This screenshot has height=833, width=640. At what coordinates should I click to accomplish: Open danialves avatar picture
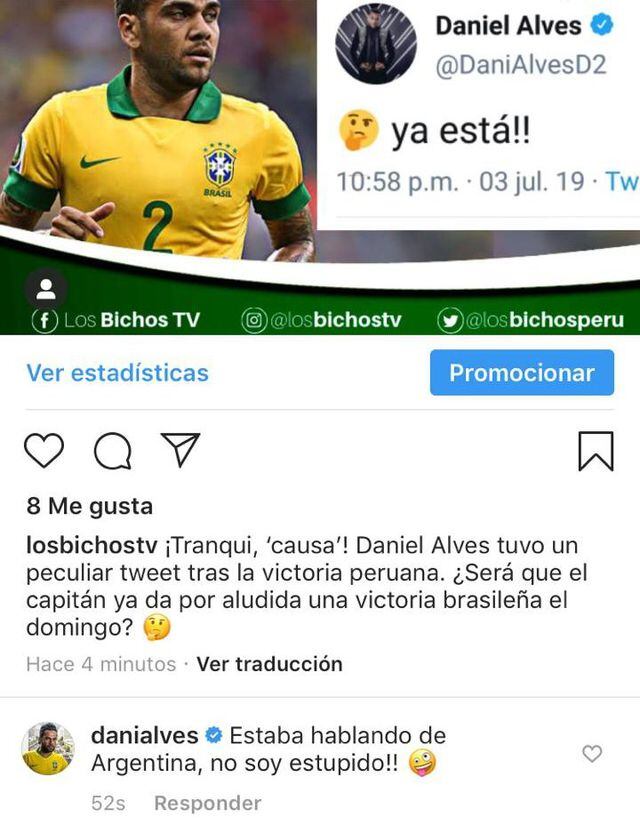tap(48, 749)
